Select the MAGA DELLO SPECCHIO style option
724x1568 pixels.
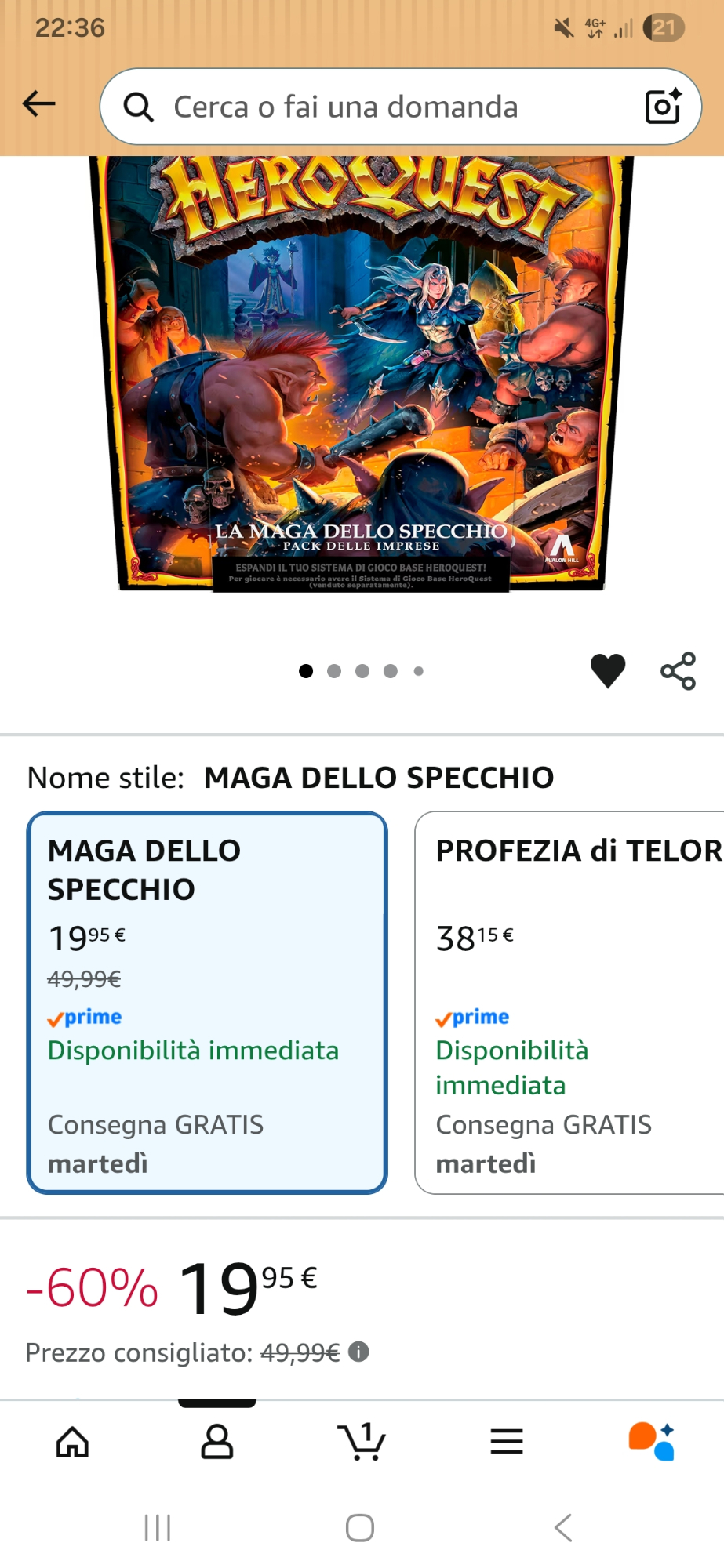207,1003
